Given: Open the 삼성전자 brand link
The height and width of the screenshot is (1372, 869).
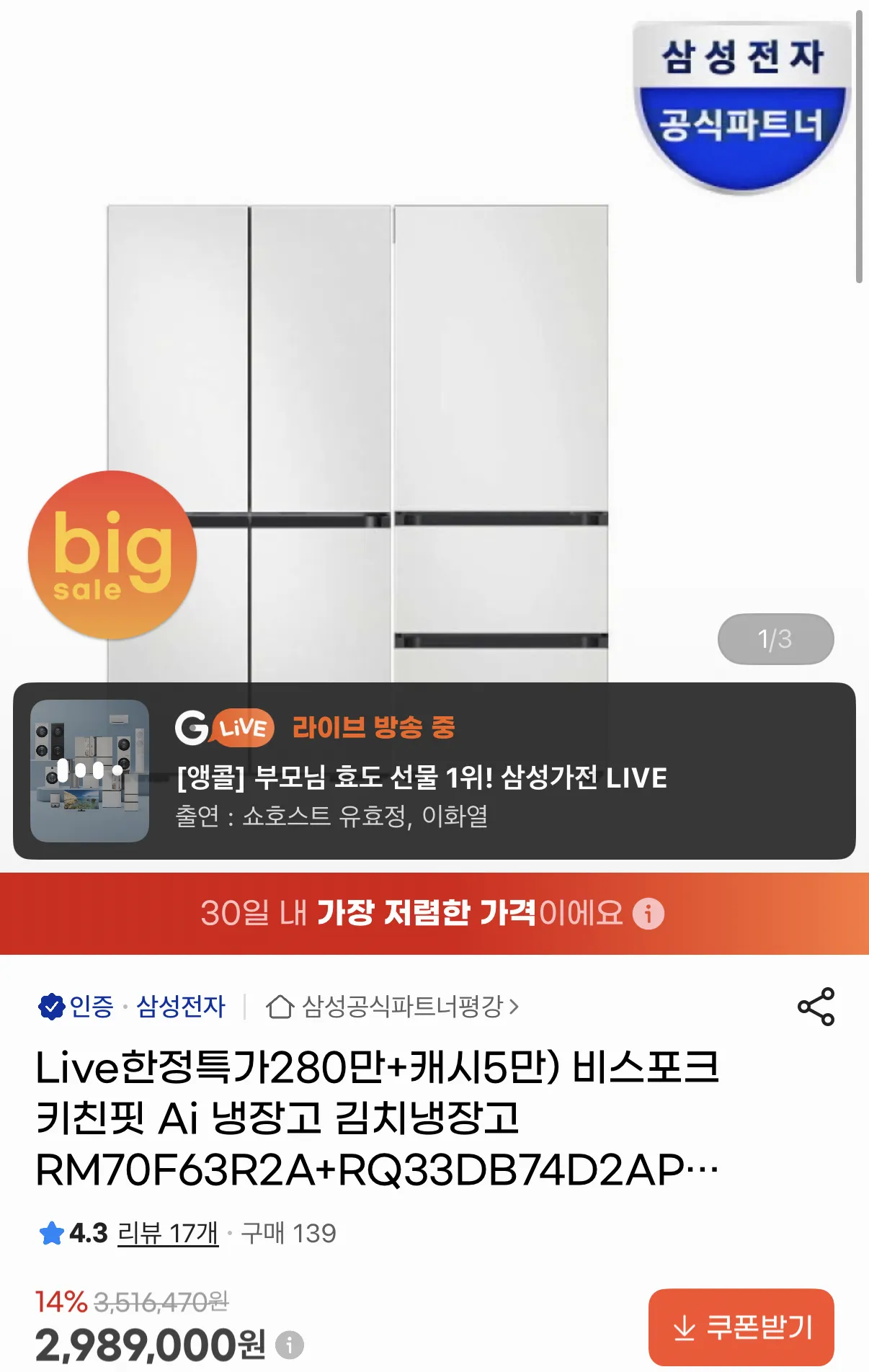Looking at the screenshot, I should tap(181, 1006).
